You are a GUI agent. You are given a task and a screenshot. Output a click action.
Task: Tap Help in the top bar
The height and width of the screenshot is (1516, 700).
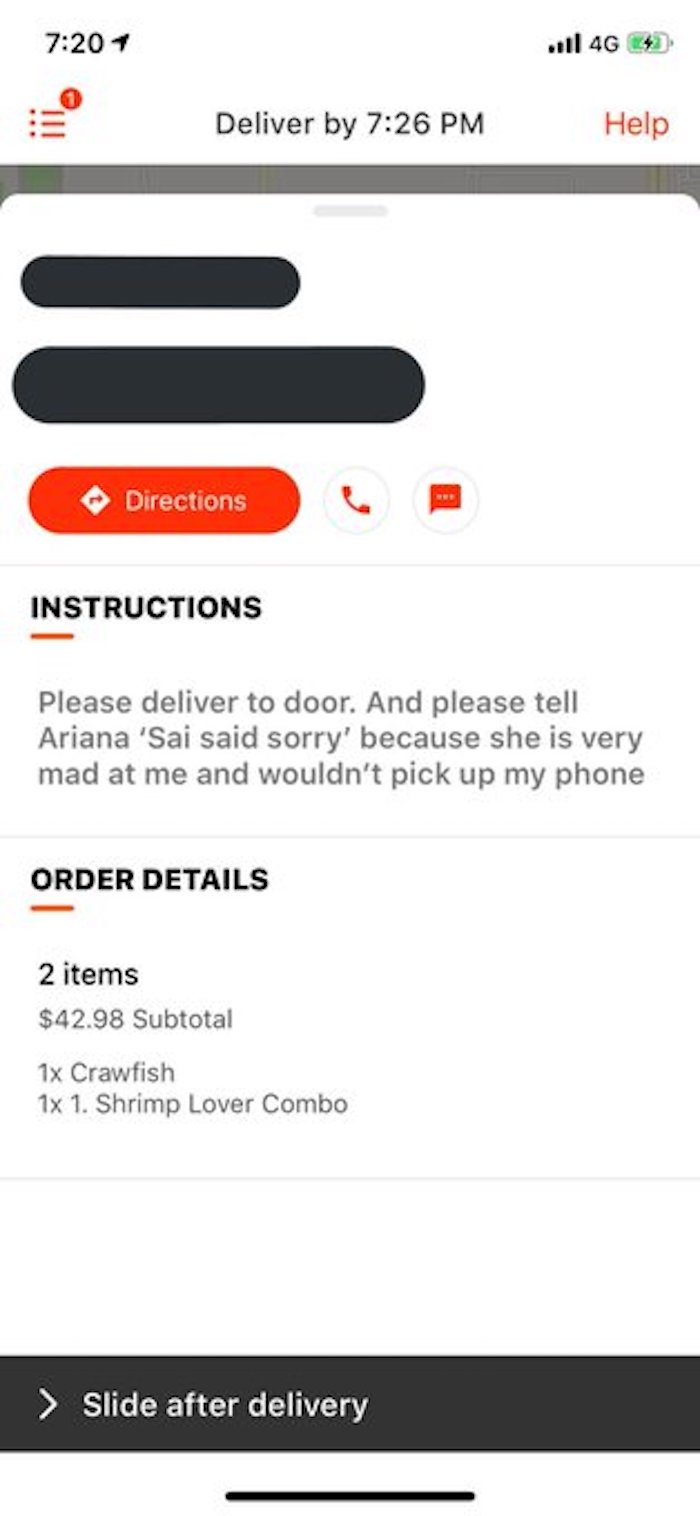click(637, 123)
